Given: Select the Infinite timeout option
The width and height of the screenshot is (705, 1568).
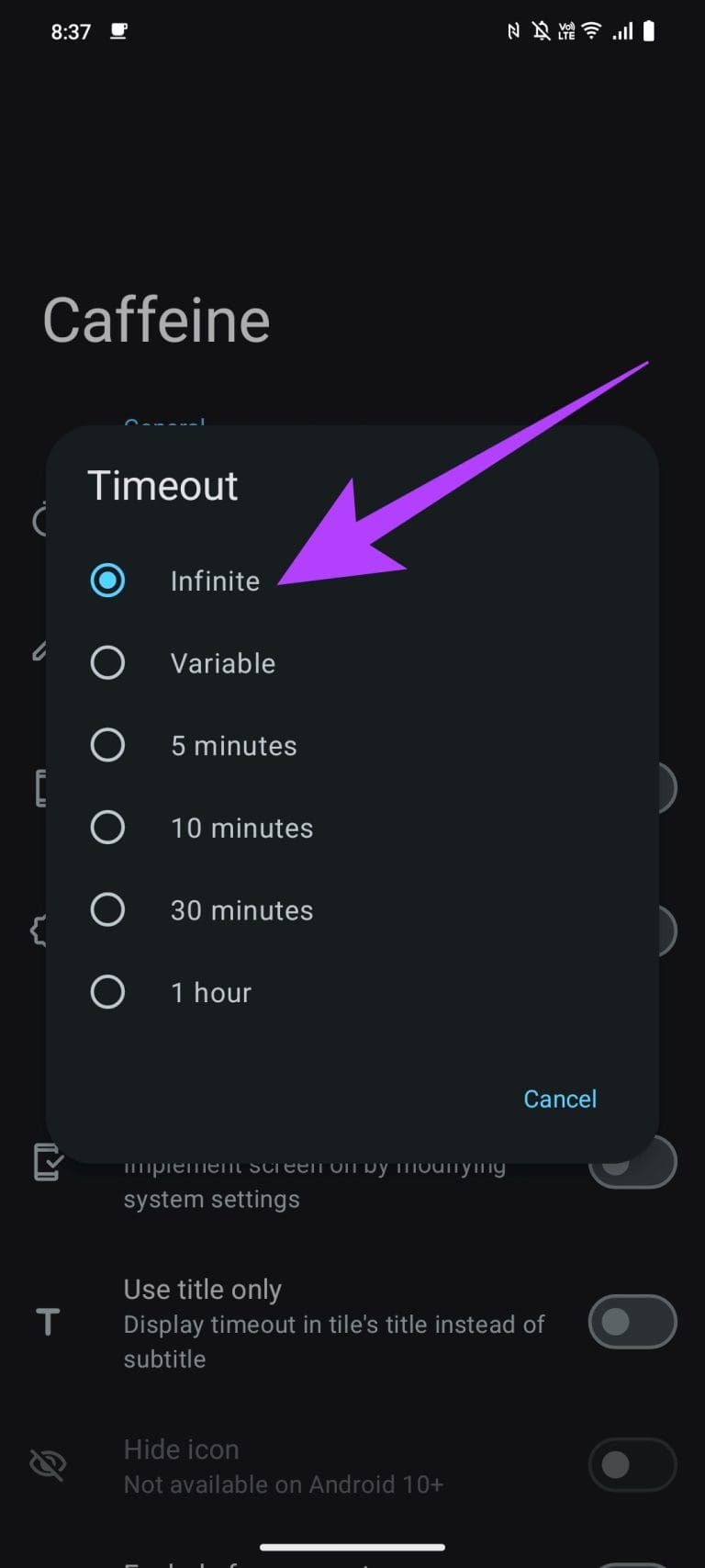Looking at the screenshot, I should pyautogui.click(x=108, y=581).
